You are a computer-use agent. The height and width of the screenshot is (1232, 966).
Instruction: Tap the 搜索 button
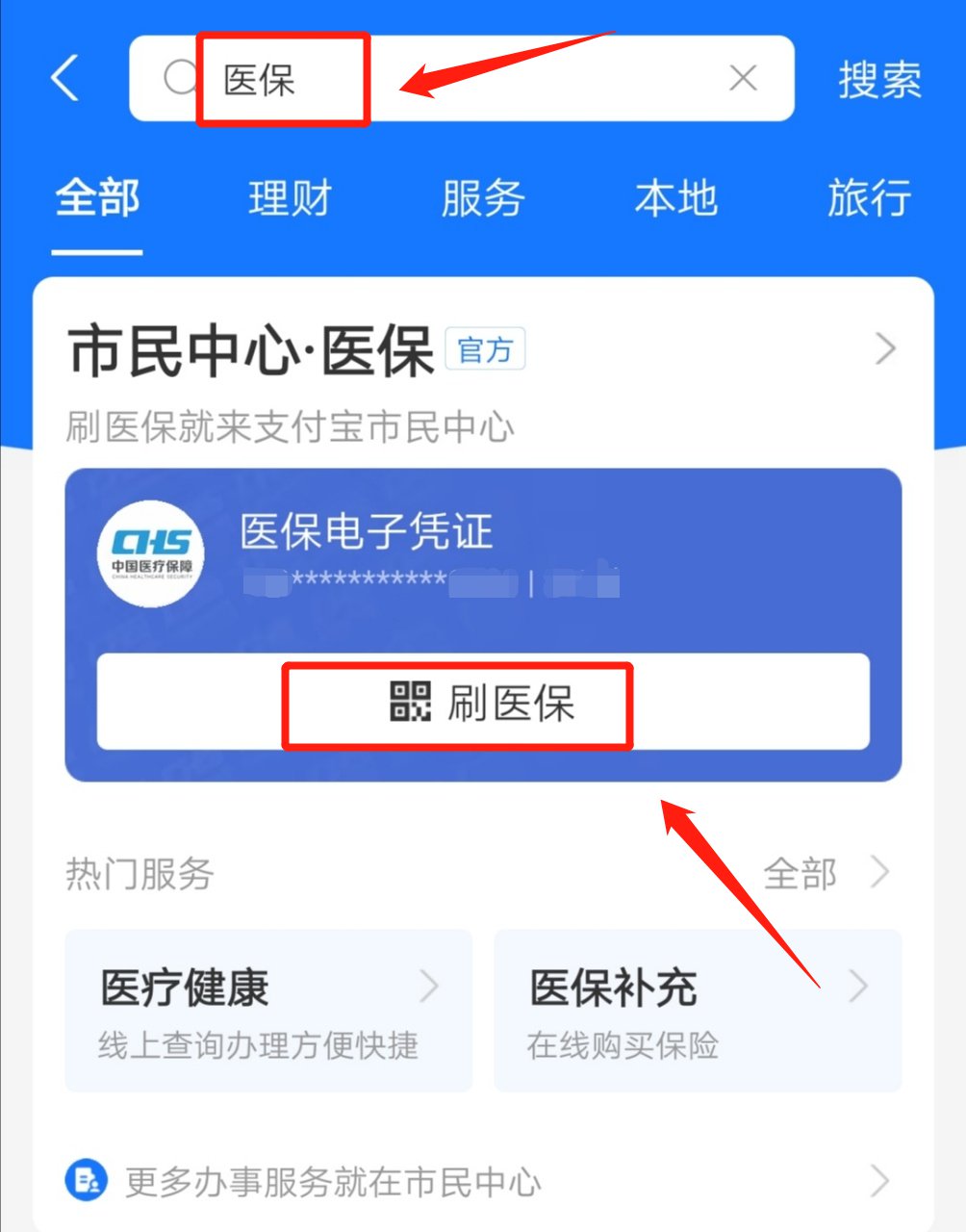pos(879,79)
